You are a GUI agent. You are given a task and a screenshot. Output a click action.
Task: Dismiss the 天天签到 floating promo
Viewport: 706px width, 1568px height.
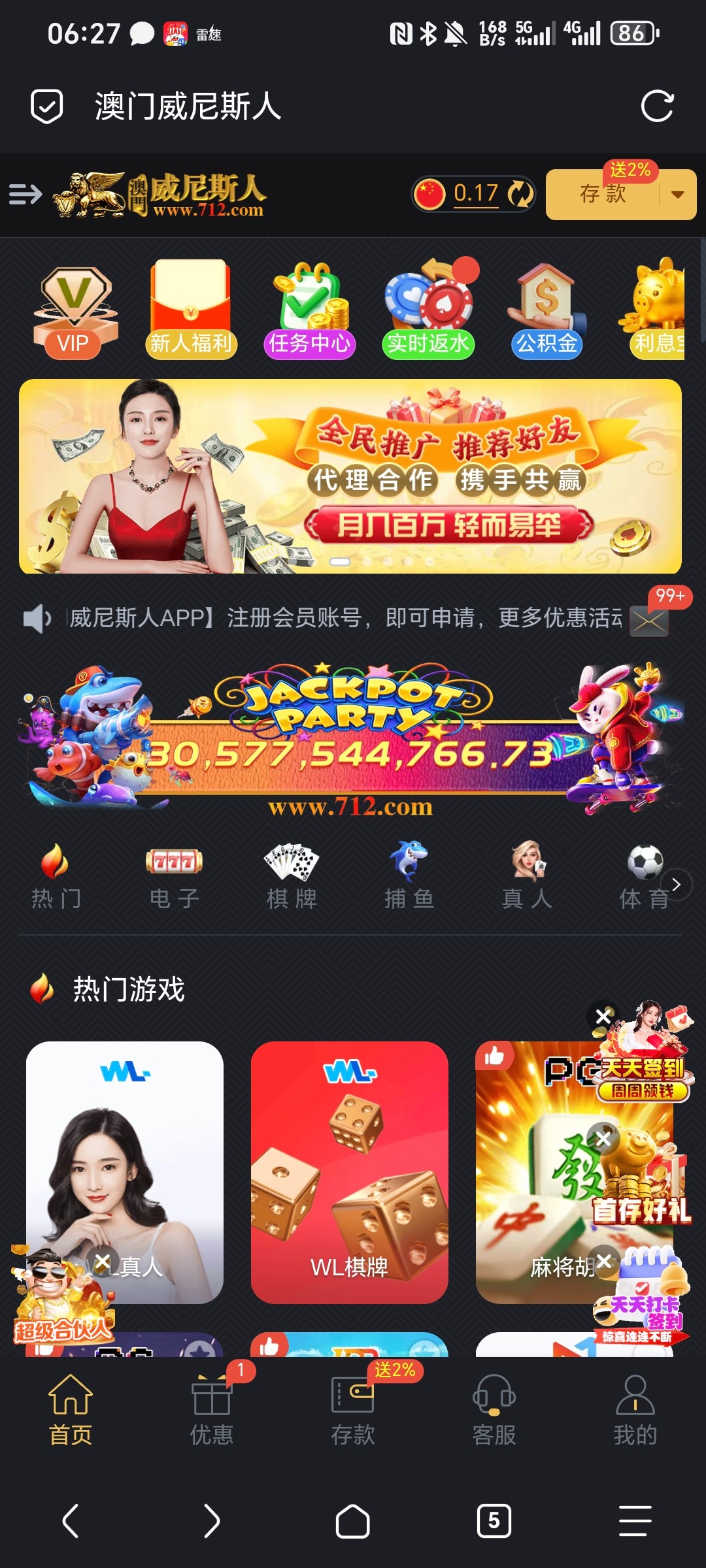coord(603,1016)
